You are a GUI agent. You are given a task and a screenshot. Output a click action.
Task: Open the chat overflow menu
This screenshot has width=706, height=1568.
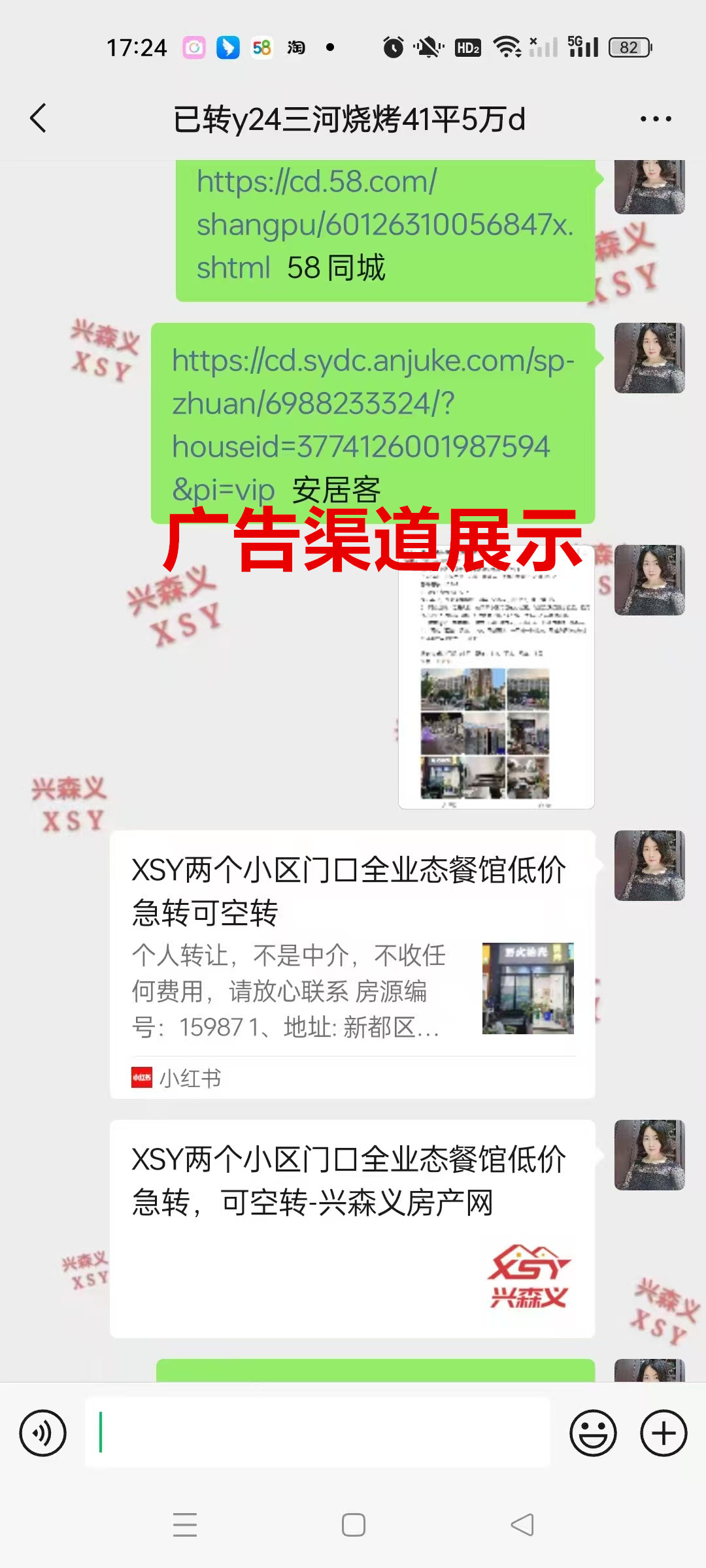click(x=656, y=119)
